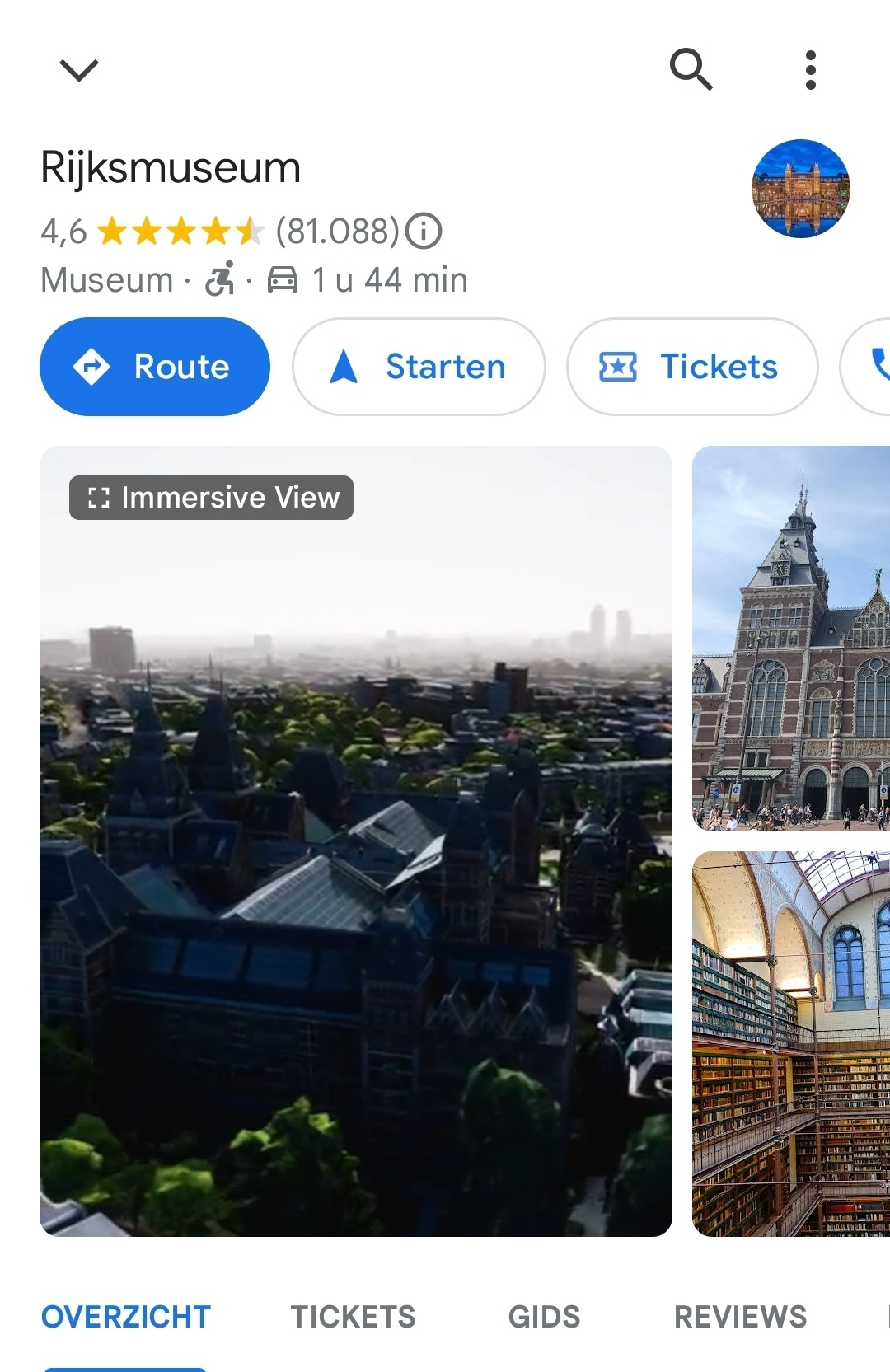Open the rating info icon next to 81.088
The height and width of the screenshot is (1372, 890).
pyautogui.click(x=423, y=231)
